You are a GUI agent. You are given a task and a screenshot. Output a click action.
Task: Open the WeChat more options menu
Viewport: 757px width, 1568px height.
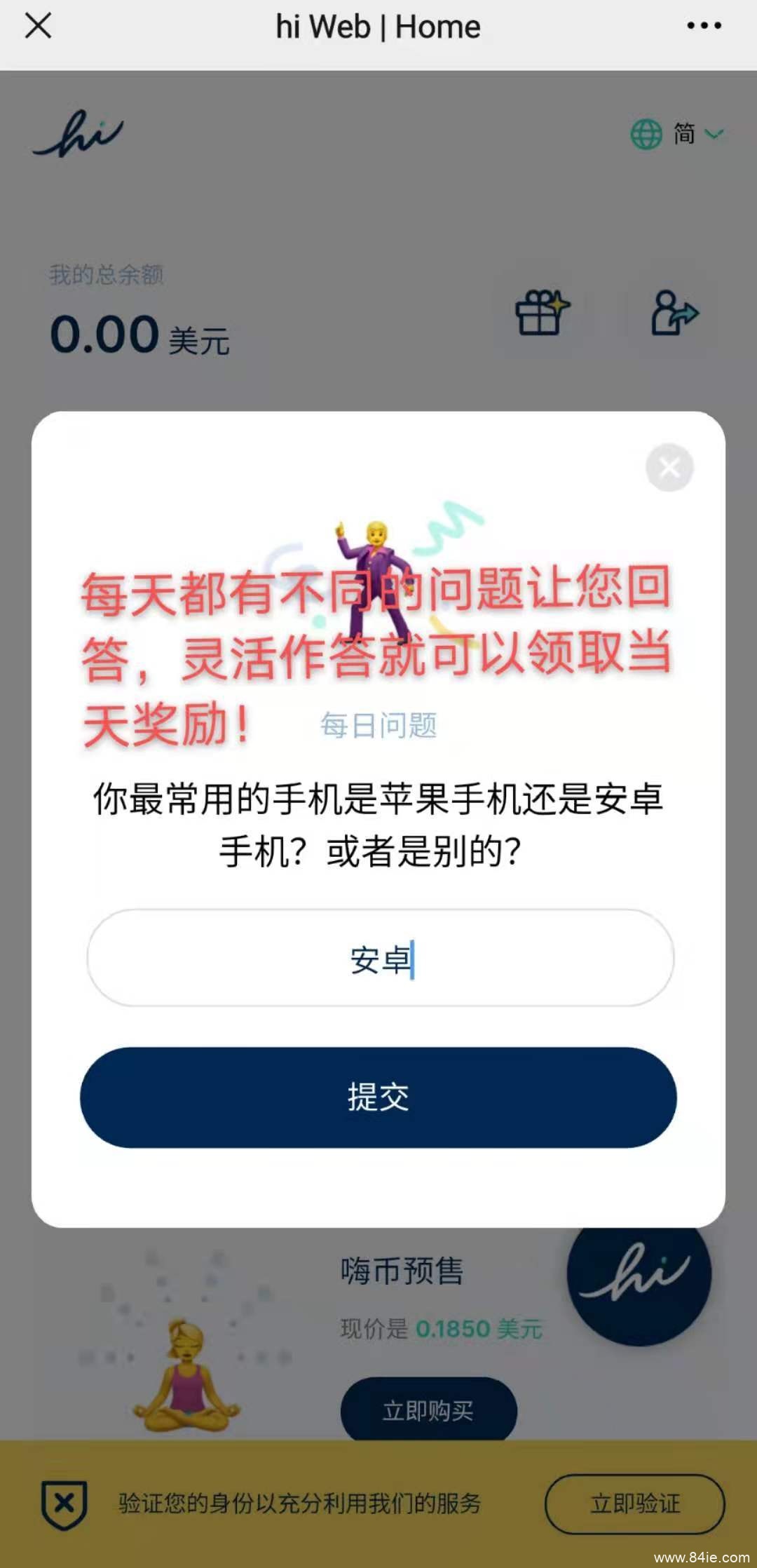pyautogui.click(x=703, y=27)
